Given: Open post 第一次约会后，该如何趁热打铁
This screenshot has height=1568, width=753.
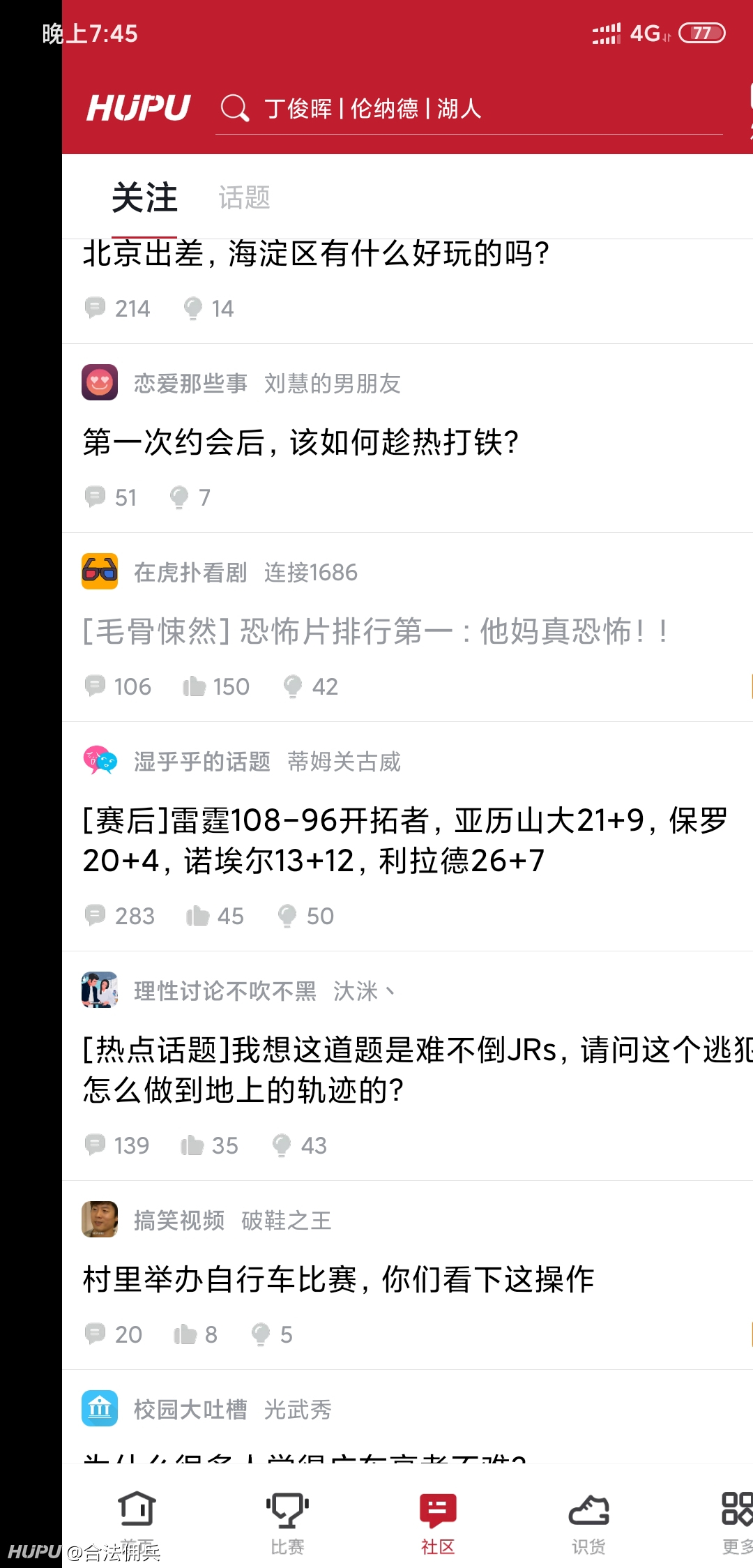Looking at the screenshot, I should [301, 442].
